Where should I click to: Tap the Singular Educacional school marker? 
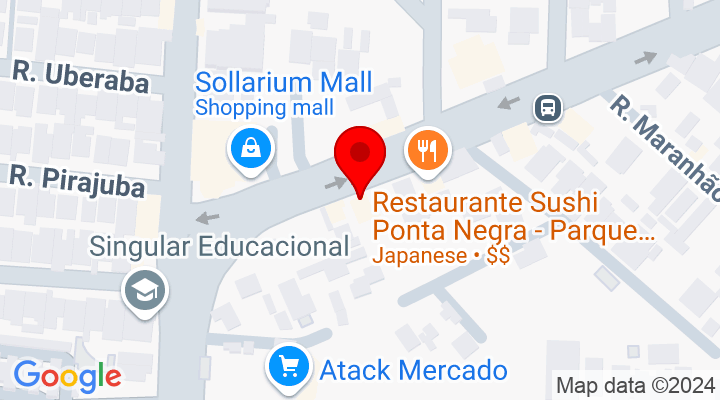145,291
